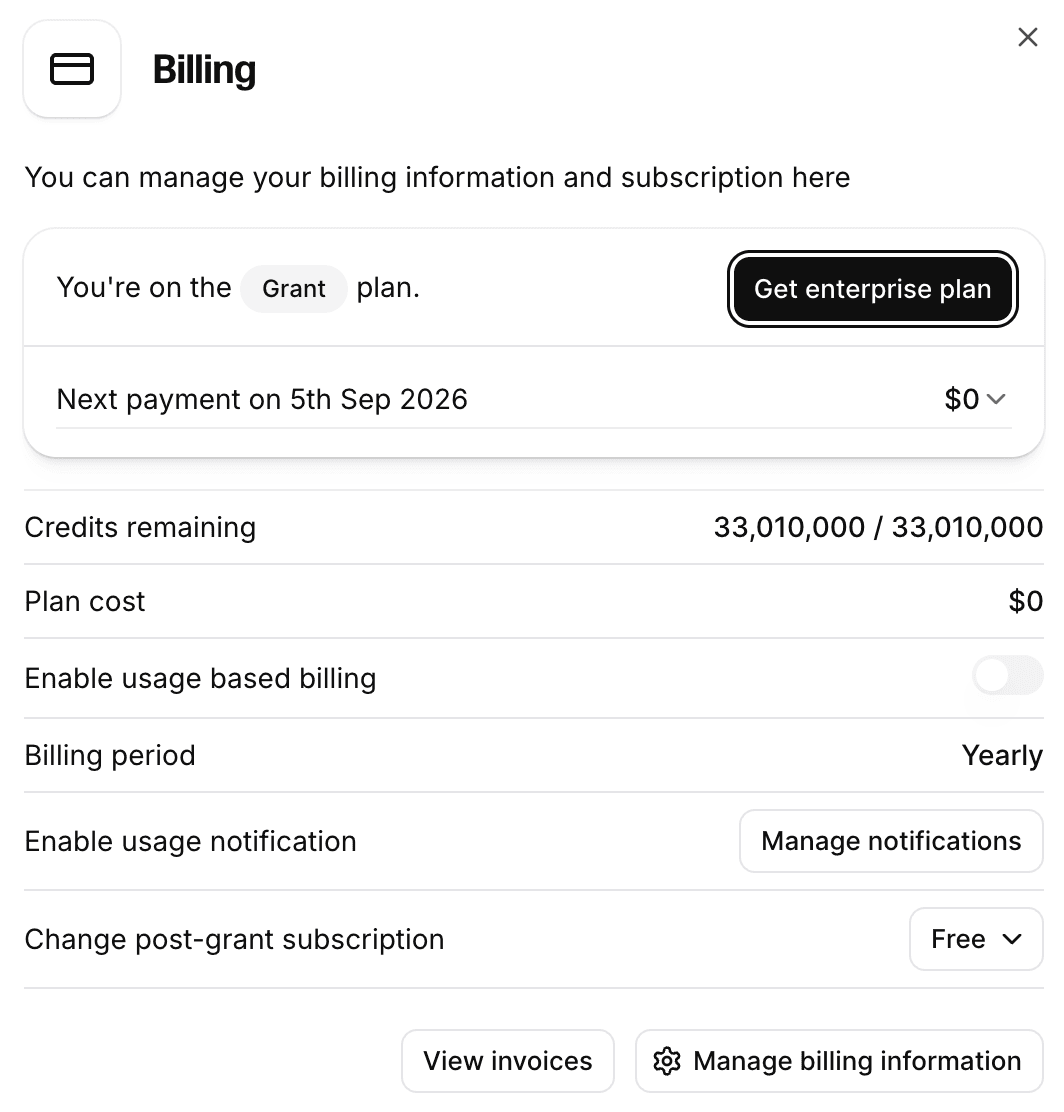Click Get enterprise plan
Screen dimensions: 1064x1112
click(872, 289)
